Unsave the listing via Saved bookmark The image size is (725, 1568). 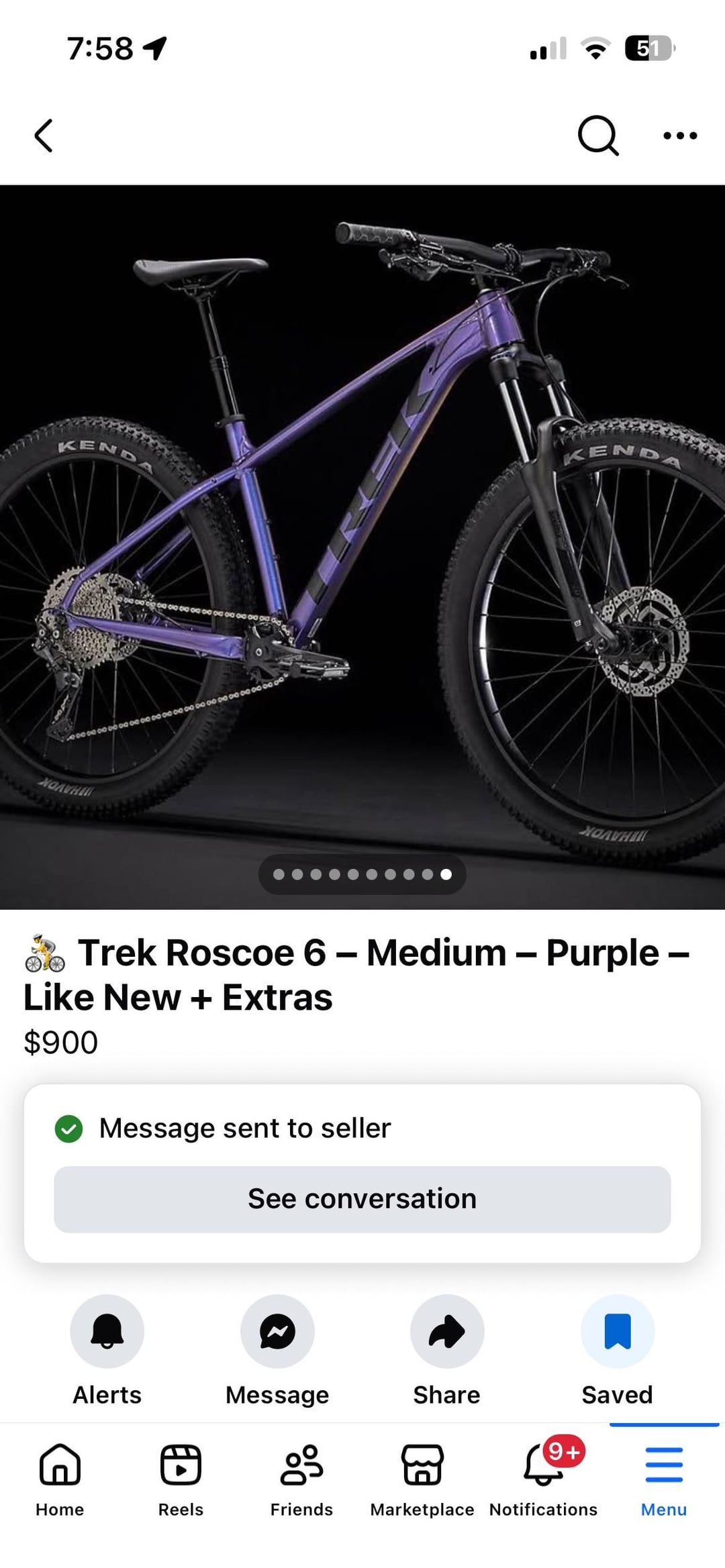(x=617, y=1331)
